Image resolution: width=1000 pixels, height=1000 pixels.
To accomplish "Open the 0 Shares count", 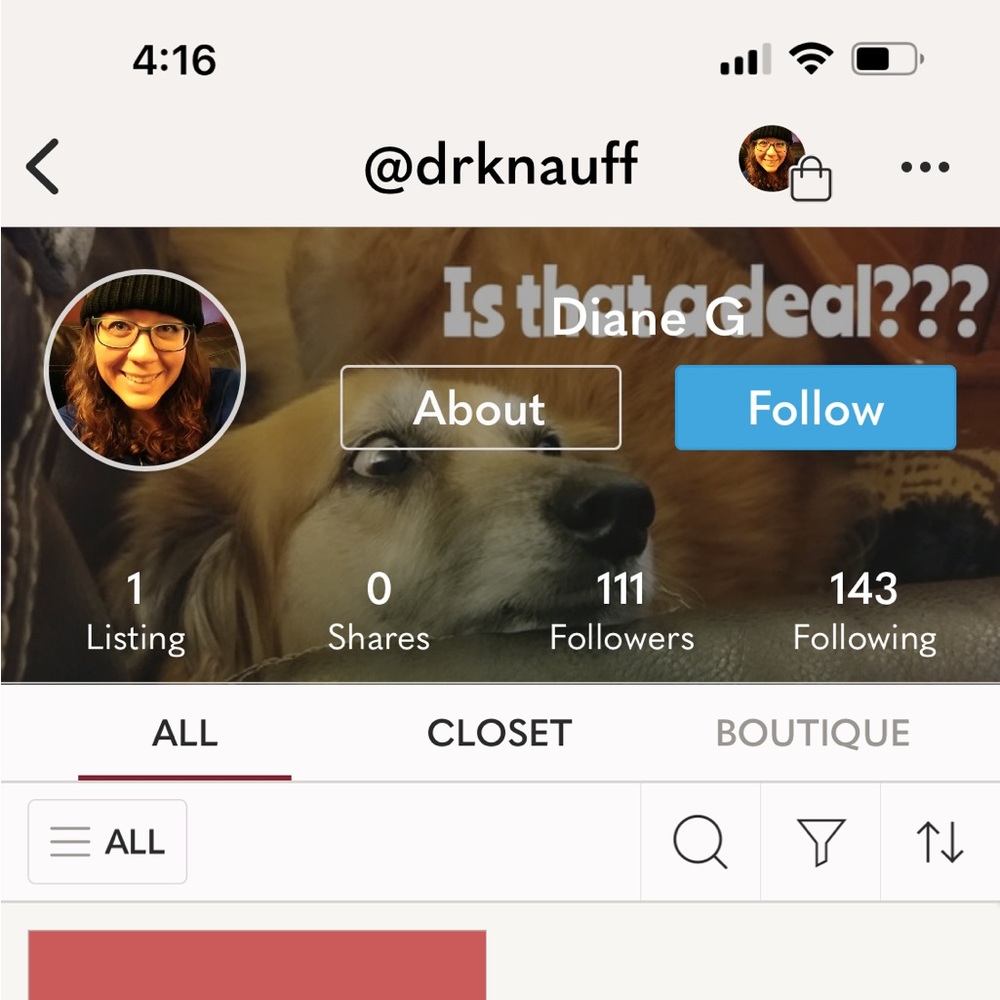I will [378, 613].
